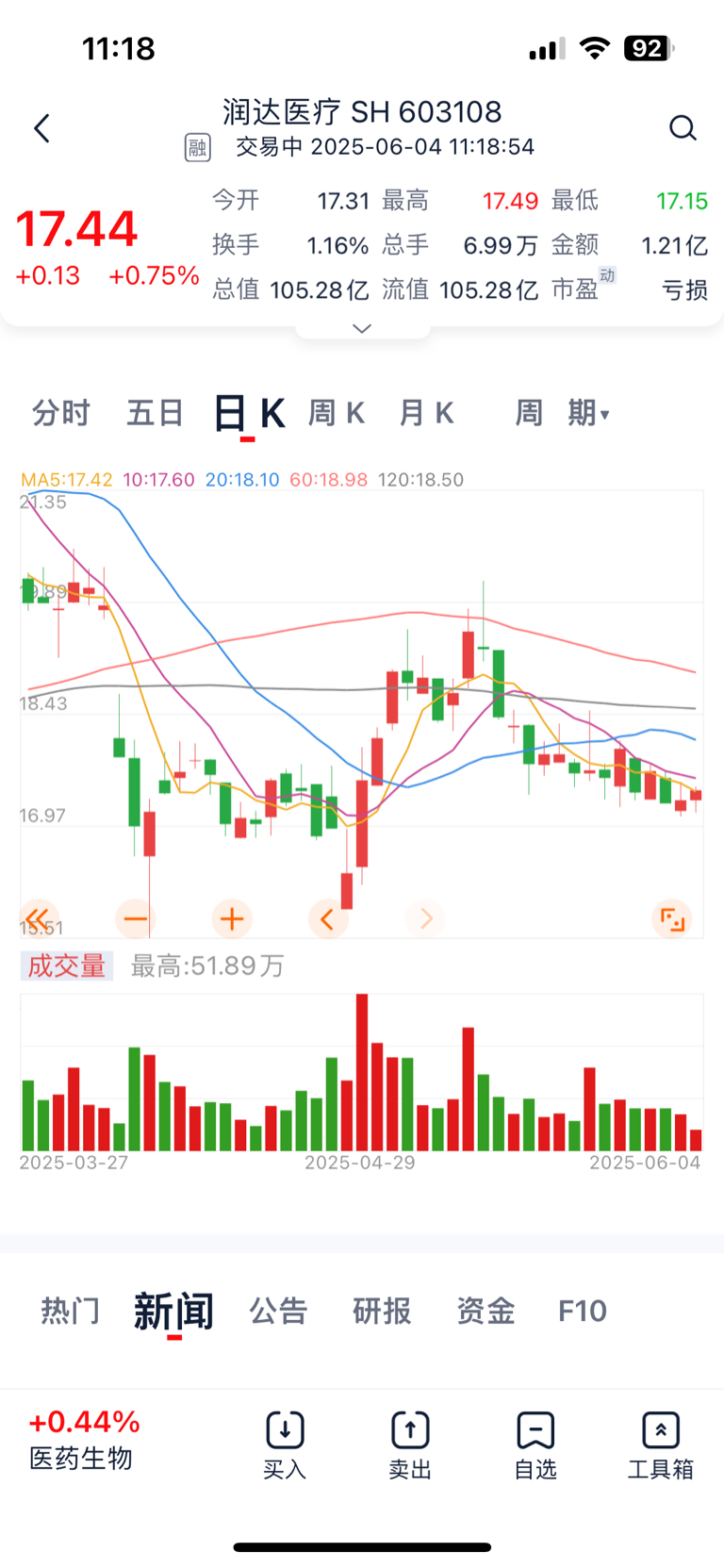This screenshot has height=1568, width=724.
Task: Switch to the 热门 tab
Action: pos(71,1311)
